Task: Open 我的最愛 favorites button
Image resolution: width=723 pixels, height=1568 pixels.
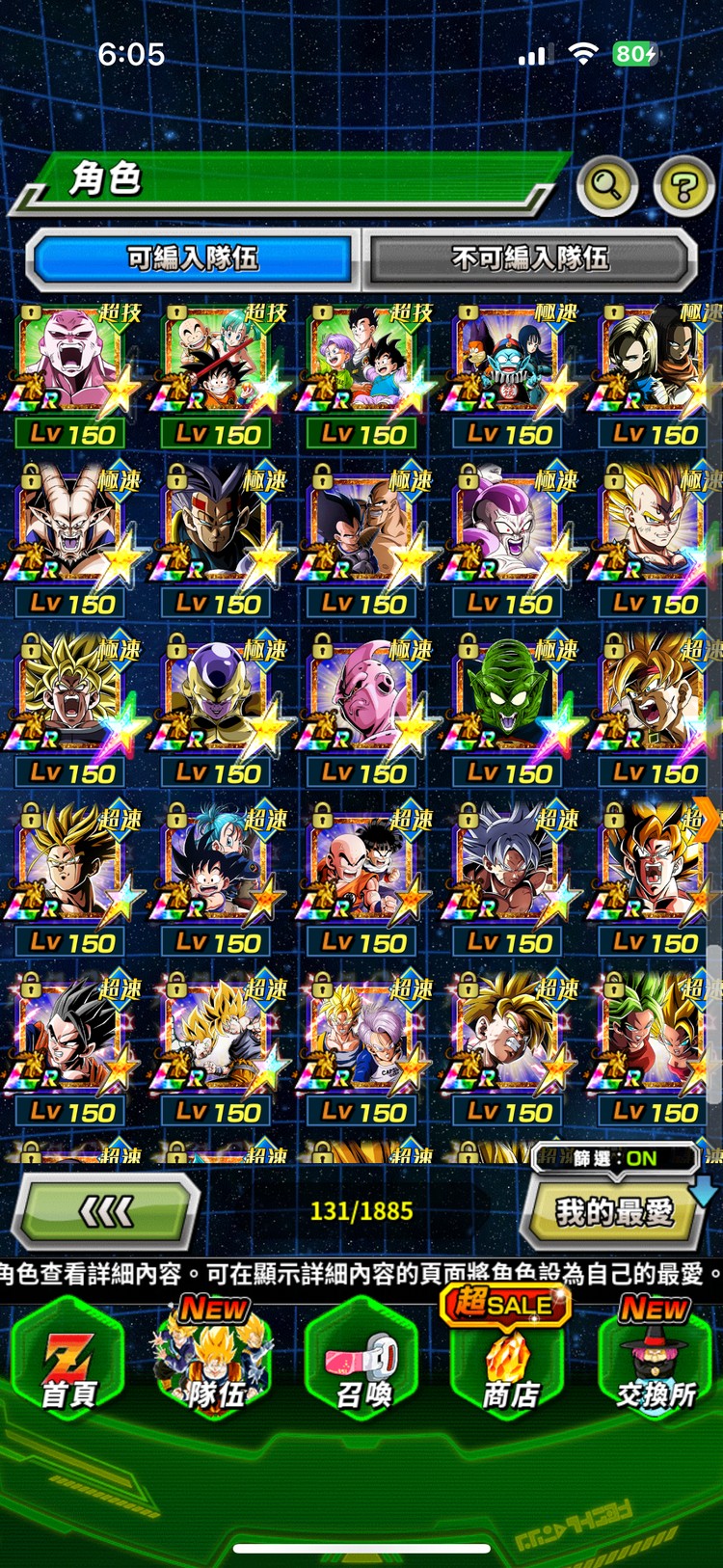Action: coord(614,1212)
